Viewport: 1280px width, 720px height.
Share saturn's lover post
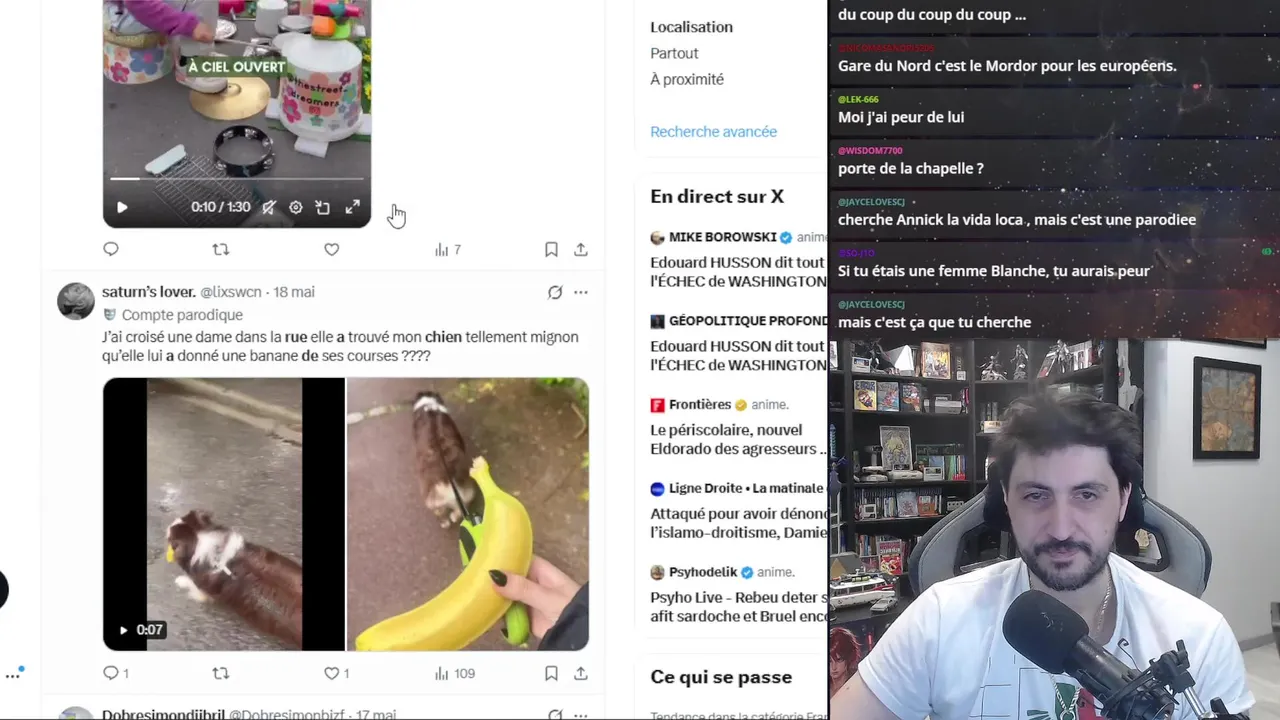point(581,673)
